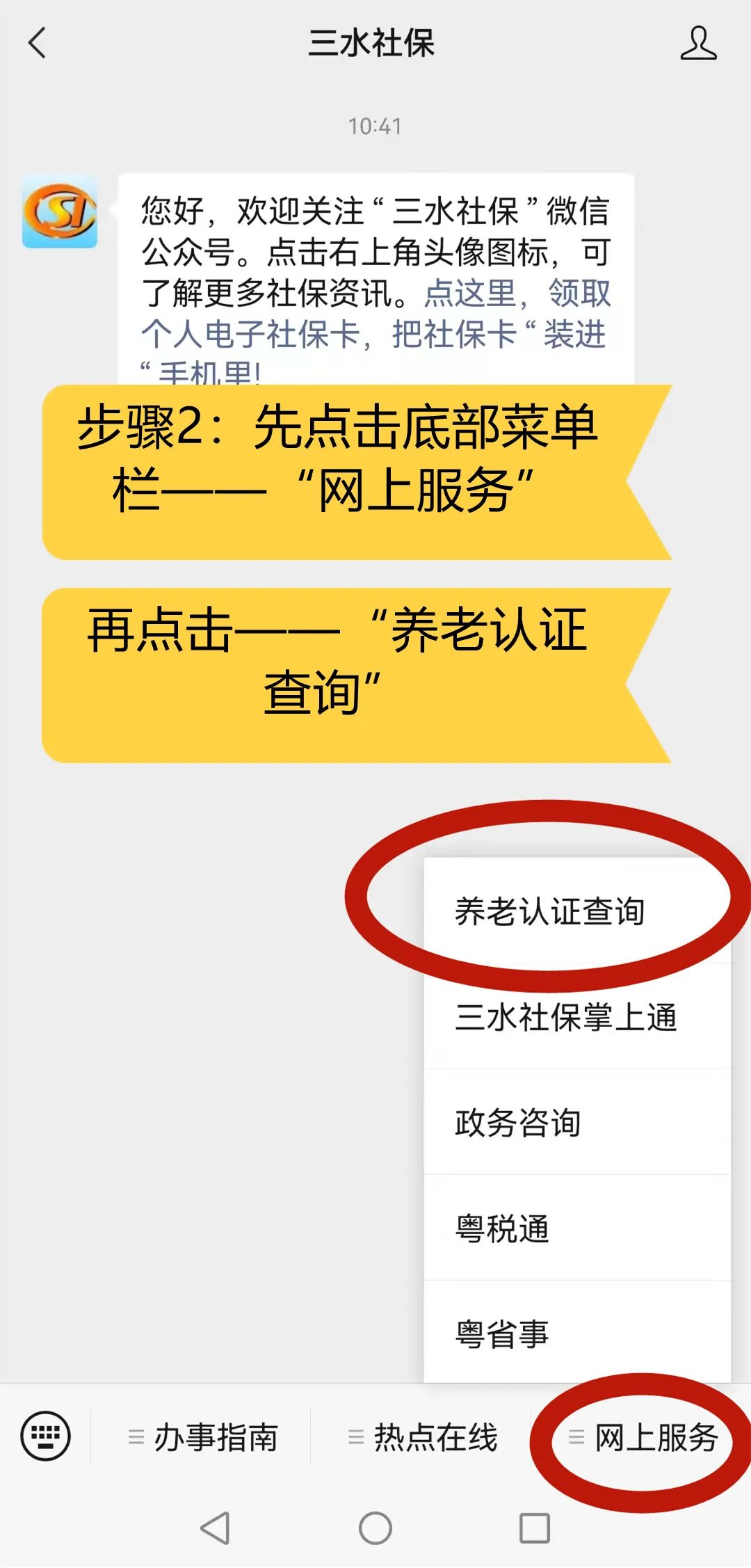Screen dimensions: 751x1568
Task: Tap the system home button
Action: [375, 1528]
